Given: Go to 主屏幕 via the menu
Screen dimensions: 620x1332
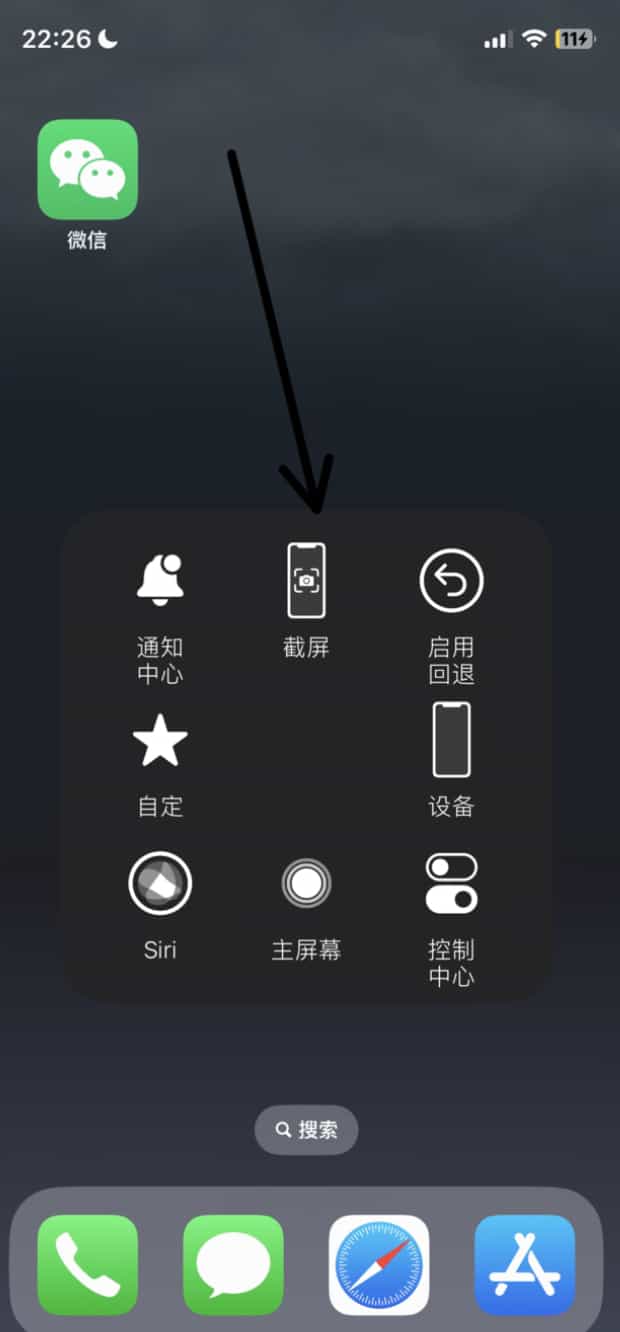Looking at the screenshot, I should (306, 906).
